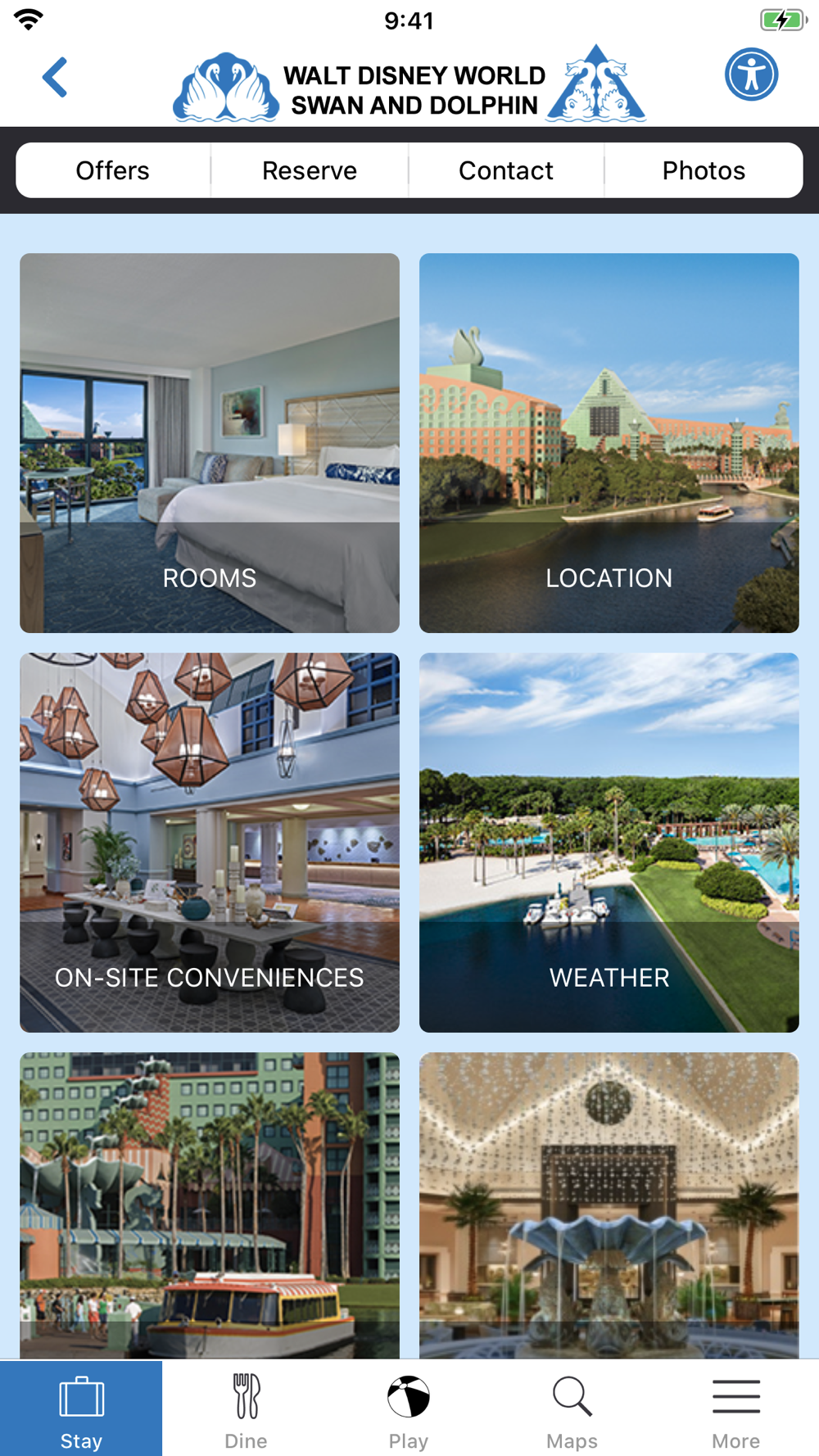Check the Weather tile
Viewport: 819px width, 1456px height.
coord(609,843)
